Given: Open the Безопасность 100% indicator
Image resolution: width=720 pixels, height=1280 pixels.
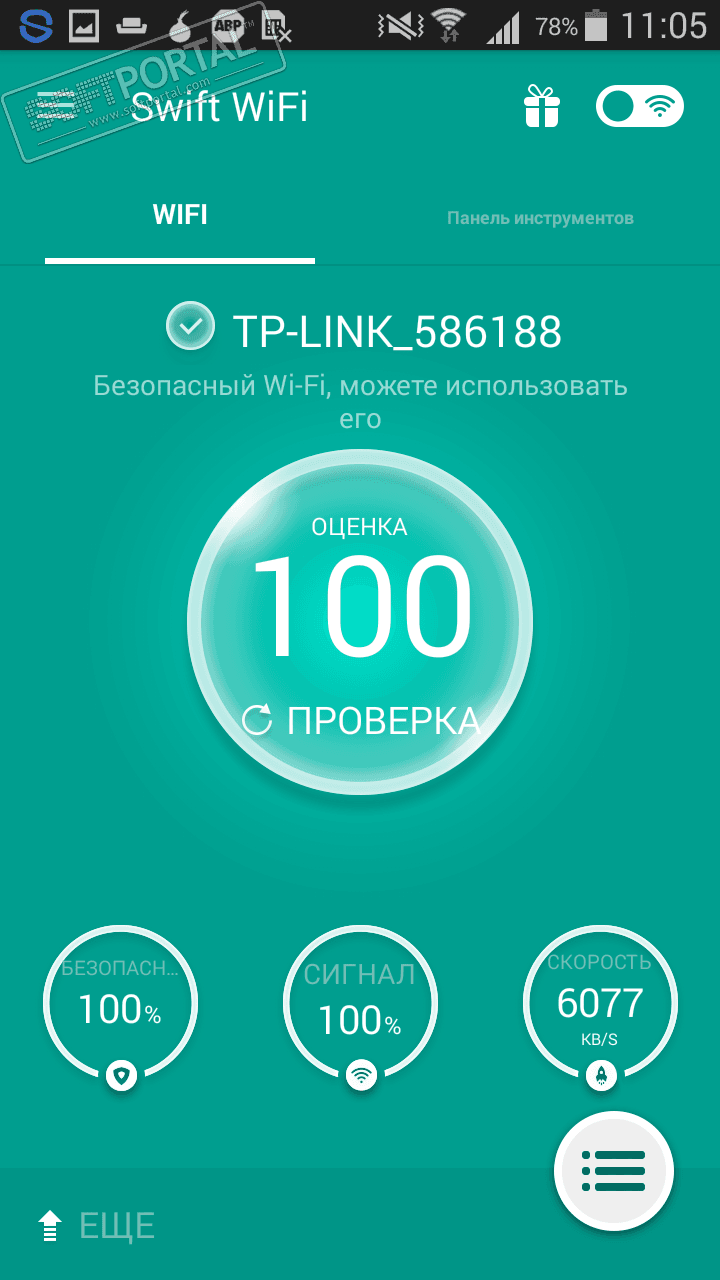Looking at the screenshot, I should (x=120, y=1004).
